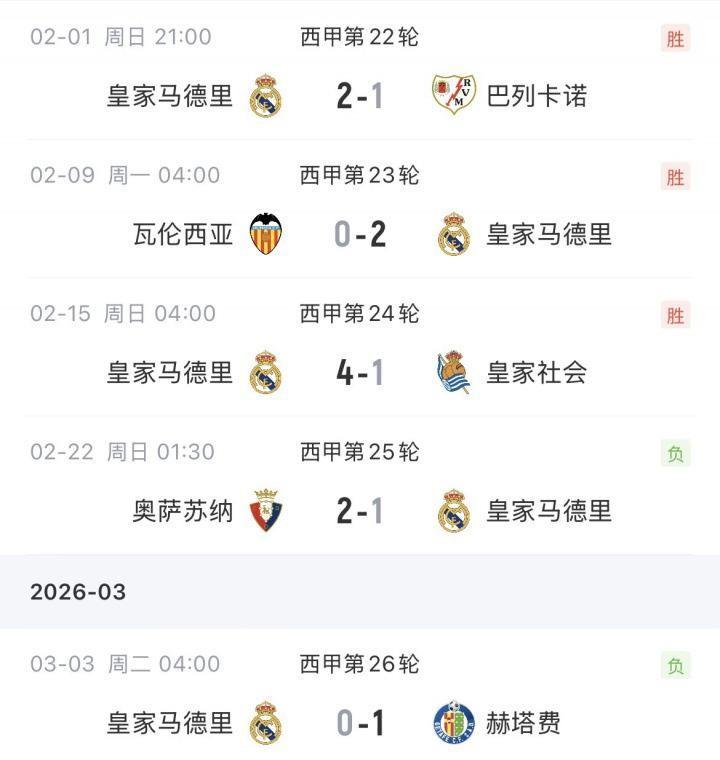
Task: Click the red 胜 result badge for round 22
Action: [x=676, y=36]
